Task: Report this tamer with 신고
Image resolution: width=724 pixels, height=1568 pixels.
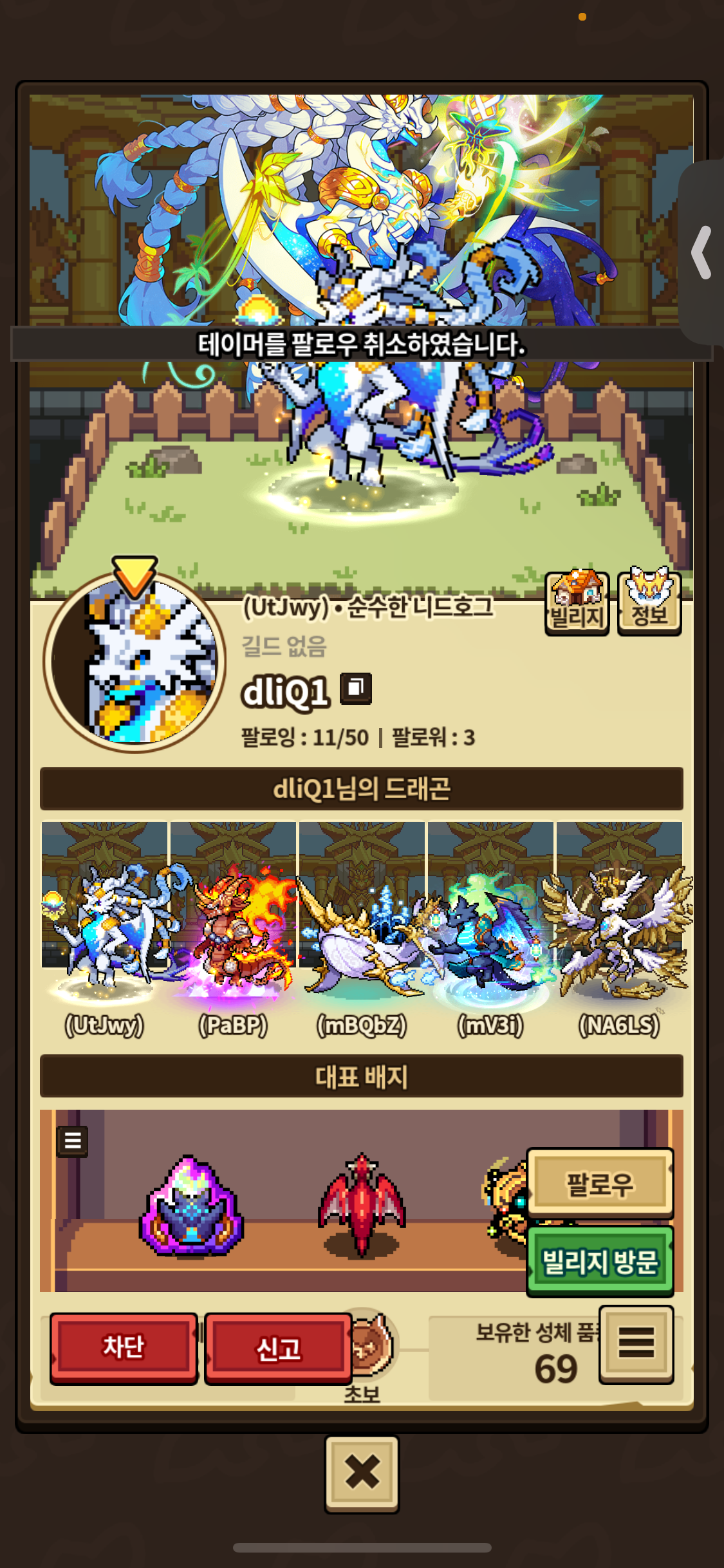Action: [279, 1349]
